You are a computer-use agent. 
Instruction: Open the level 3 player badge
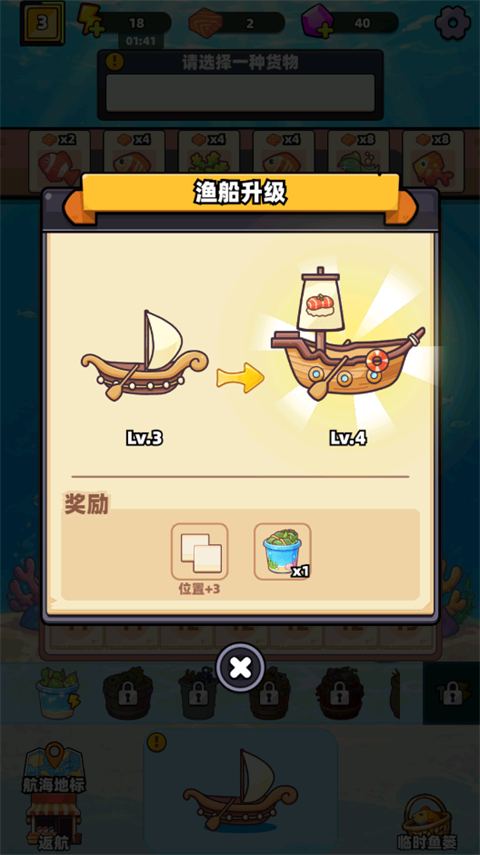(42, 24)
